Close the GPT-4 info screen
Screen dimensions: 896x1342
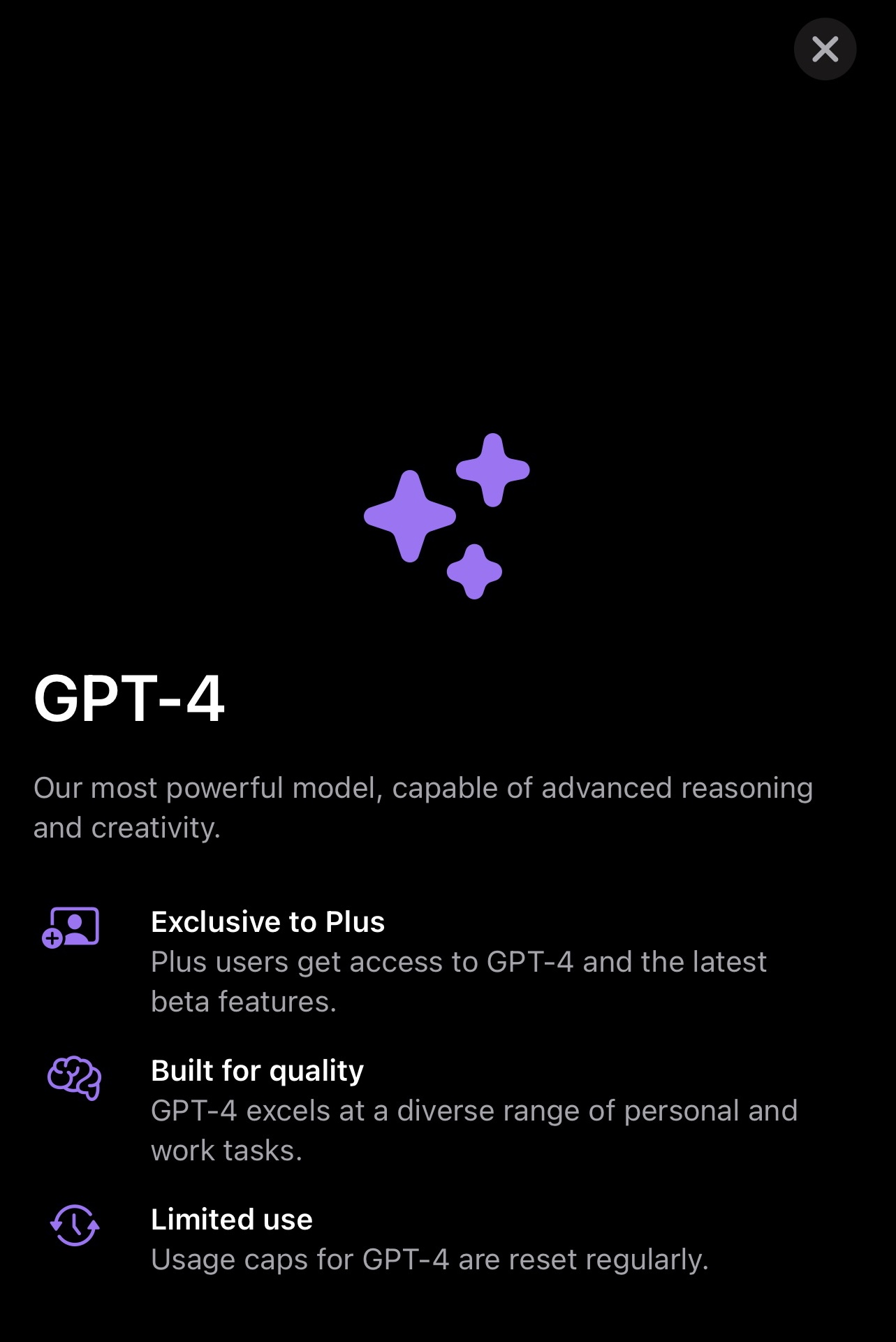(825, 49)
